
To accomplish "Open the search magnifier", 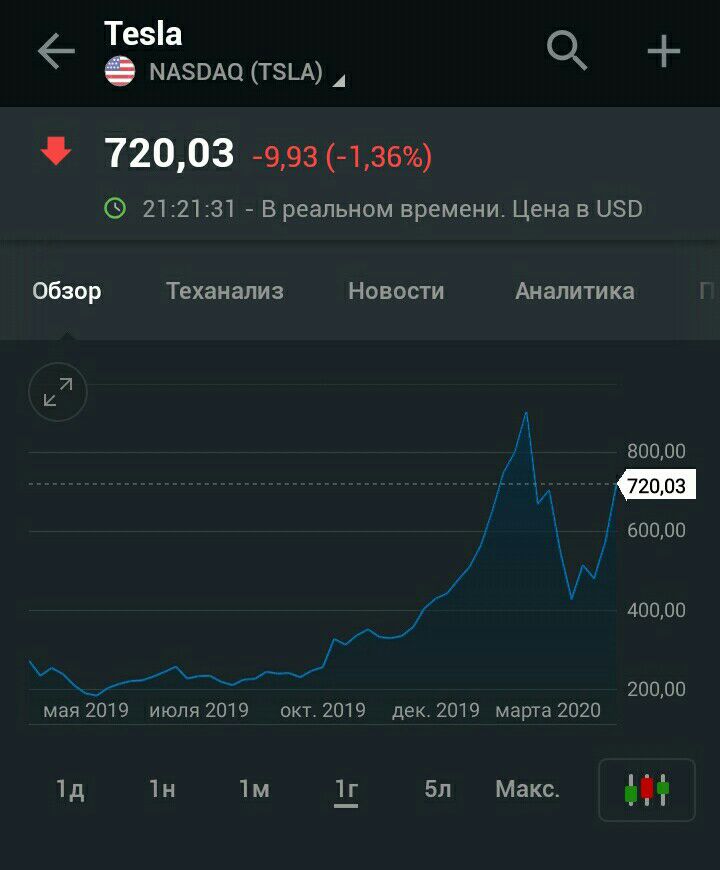I will (567, 50).
